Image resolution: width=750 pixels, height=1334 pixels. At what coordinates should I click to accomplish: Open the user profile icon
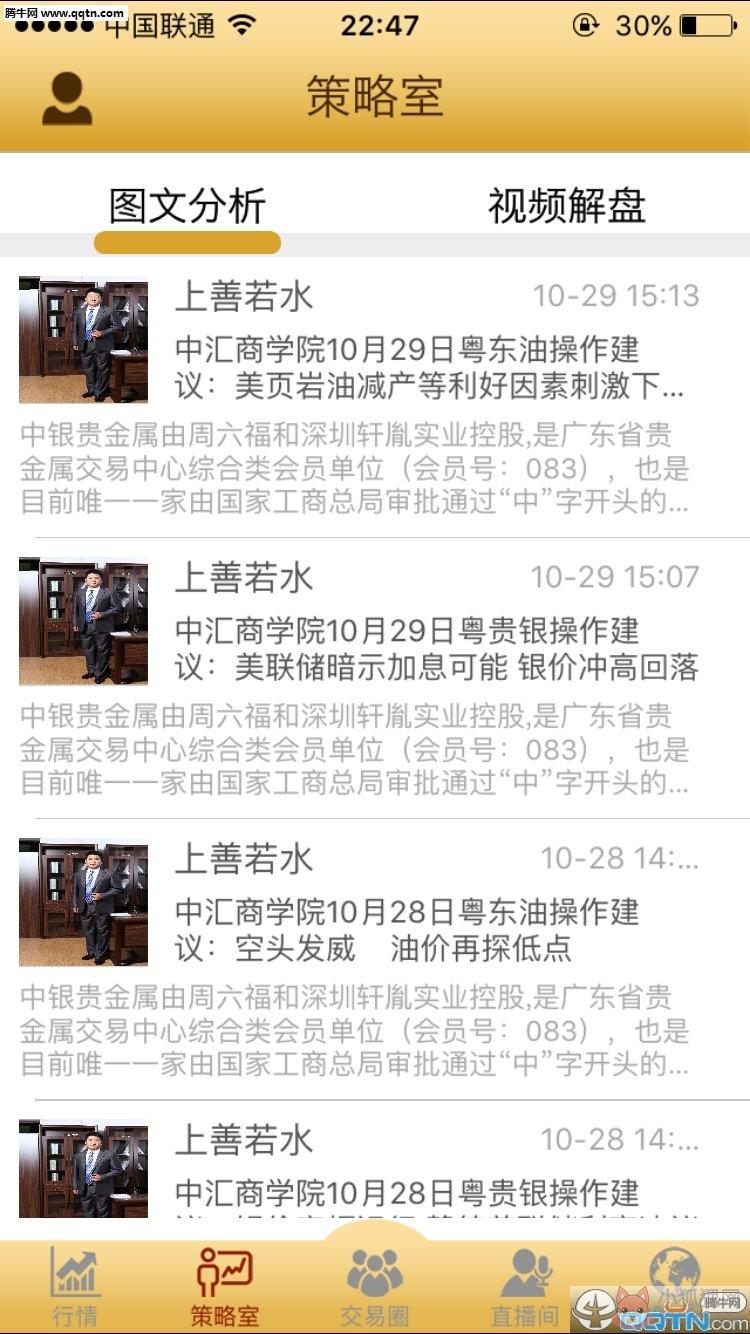[67, 98]
